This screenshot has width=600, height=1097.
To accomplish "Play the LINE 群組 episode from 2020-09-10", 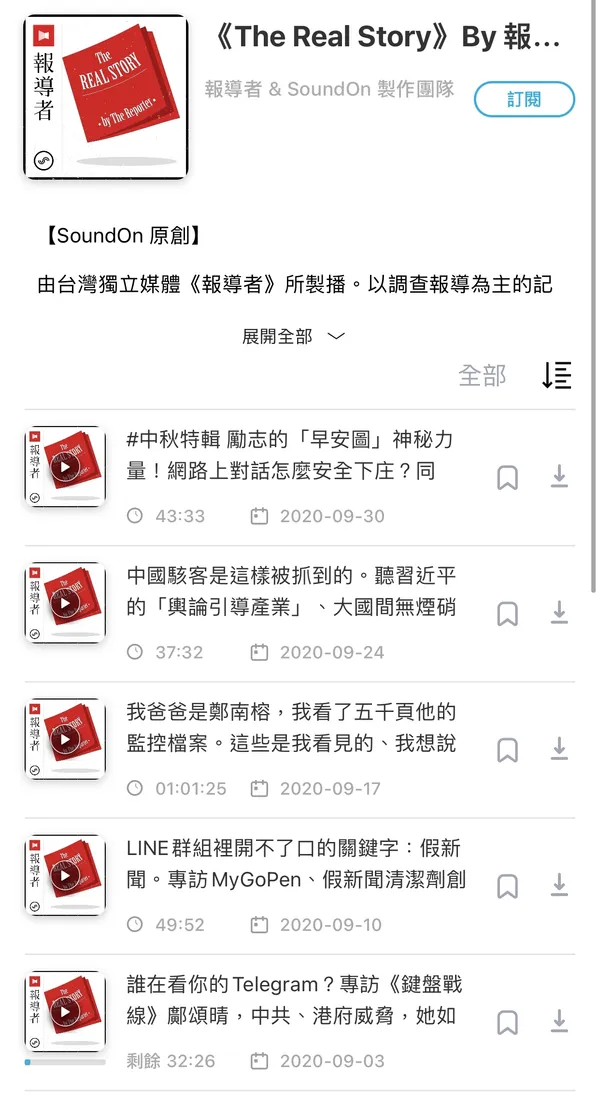I will (x=65, y=875).
